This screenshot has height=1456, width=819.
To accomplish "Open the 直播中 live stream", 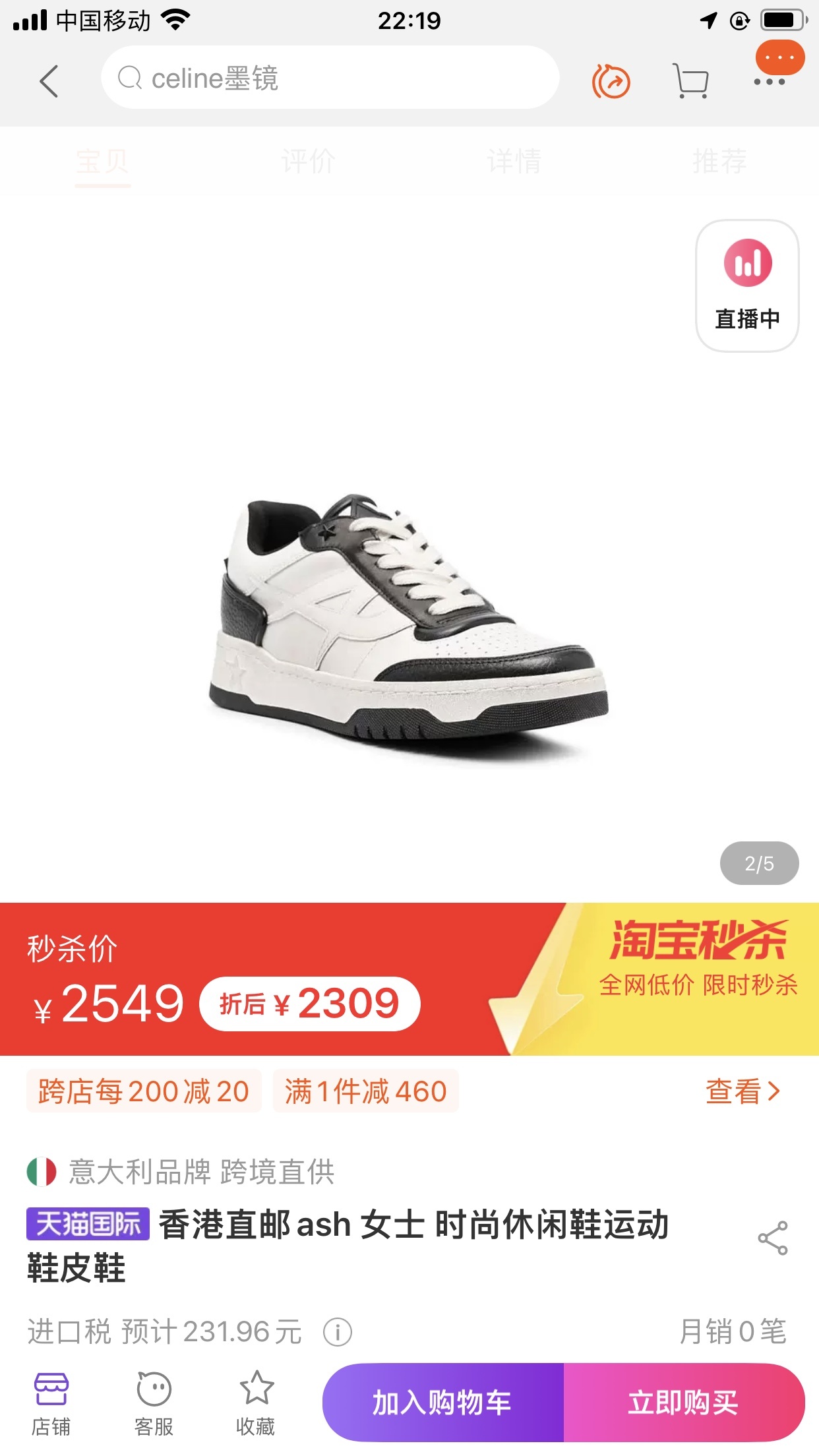I will 747,286.
